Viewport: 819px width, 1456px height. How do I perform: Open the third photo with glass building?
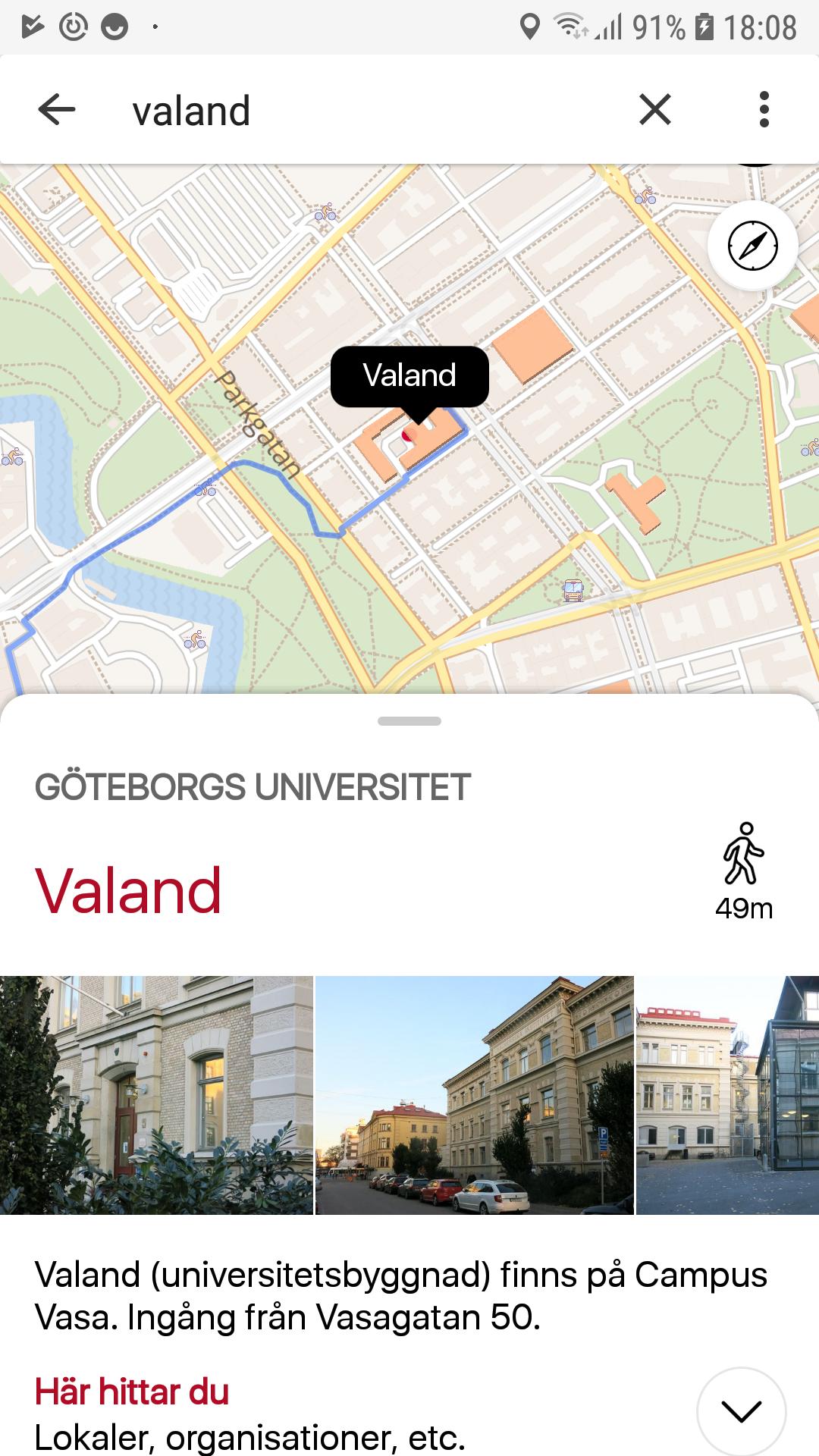(726, 1095)
